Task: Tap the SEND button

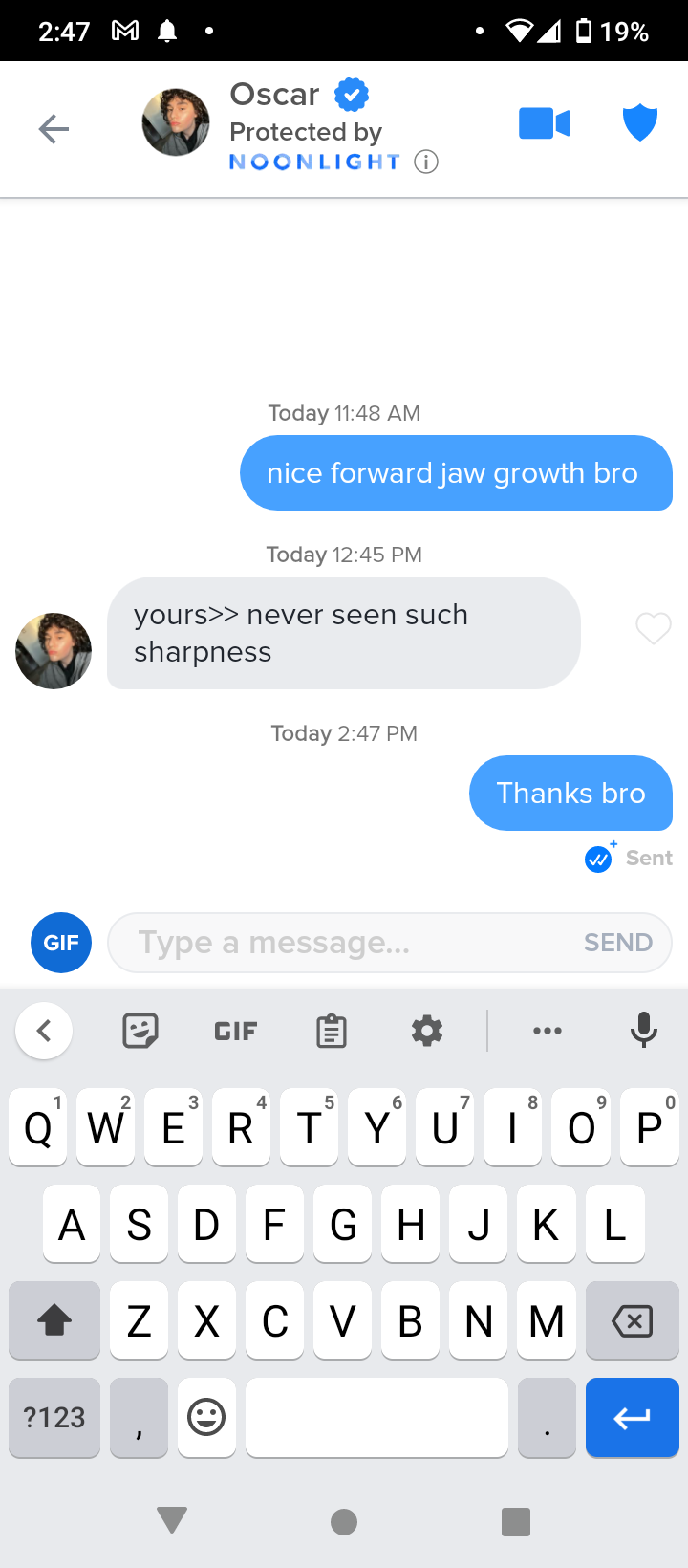Action: 618,943
